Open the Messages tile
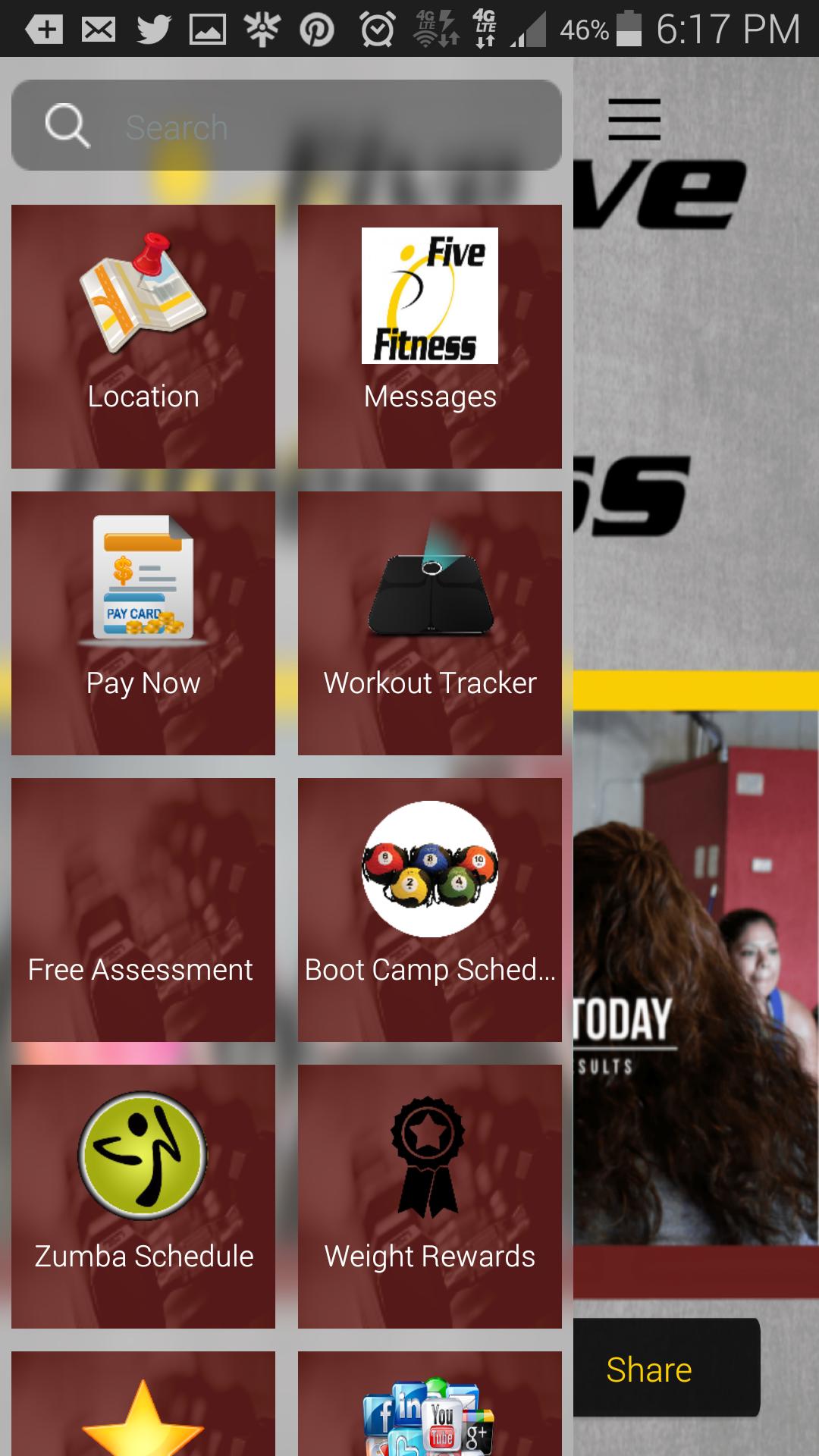The width and height of the screenshot is (819, 1456). pos(430,336)
